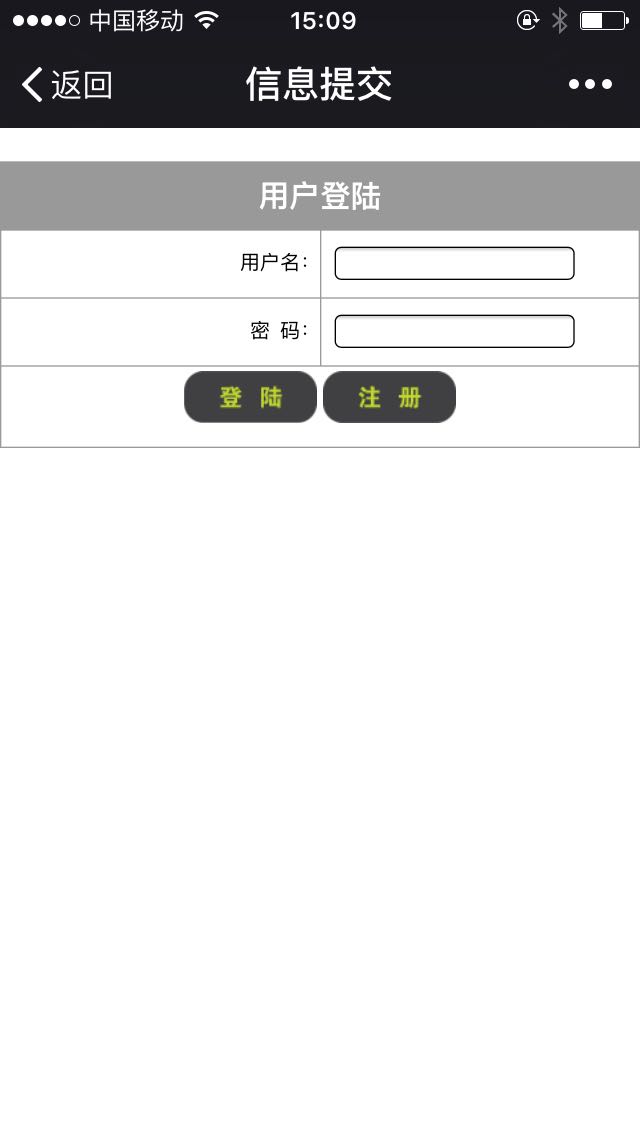Open the three-dot overflow menu
The height and width of the screenshot is (1136, 640).
click(590, 85)
